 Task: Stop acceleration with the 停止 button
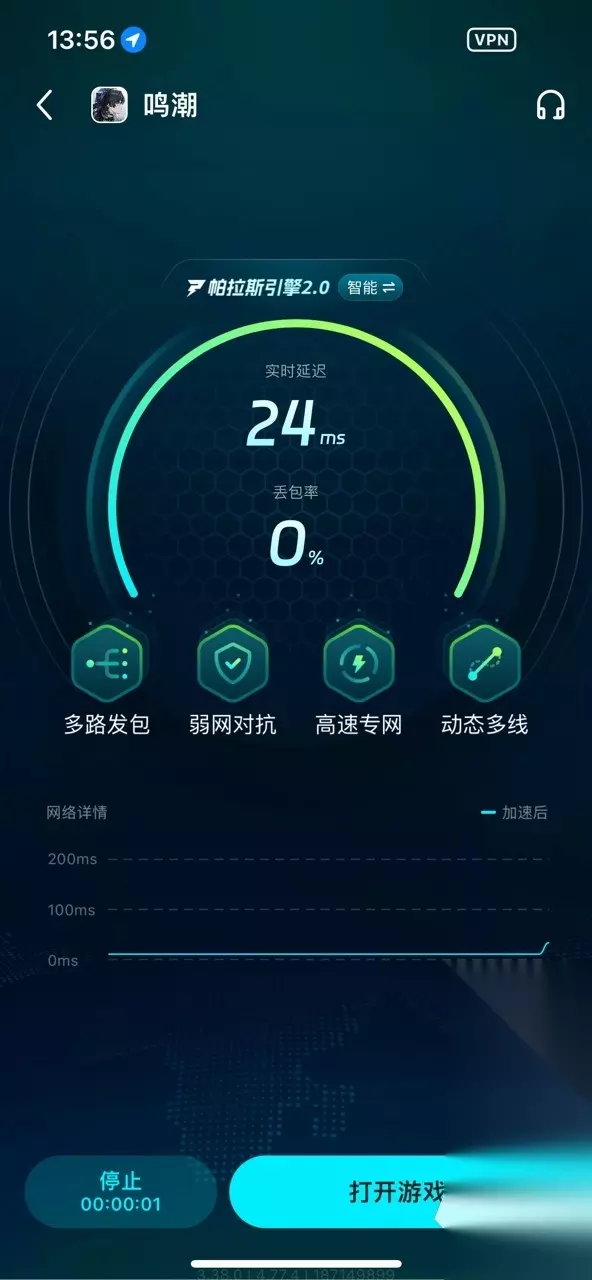[x=121, y=1192]
